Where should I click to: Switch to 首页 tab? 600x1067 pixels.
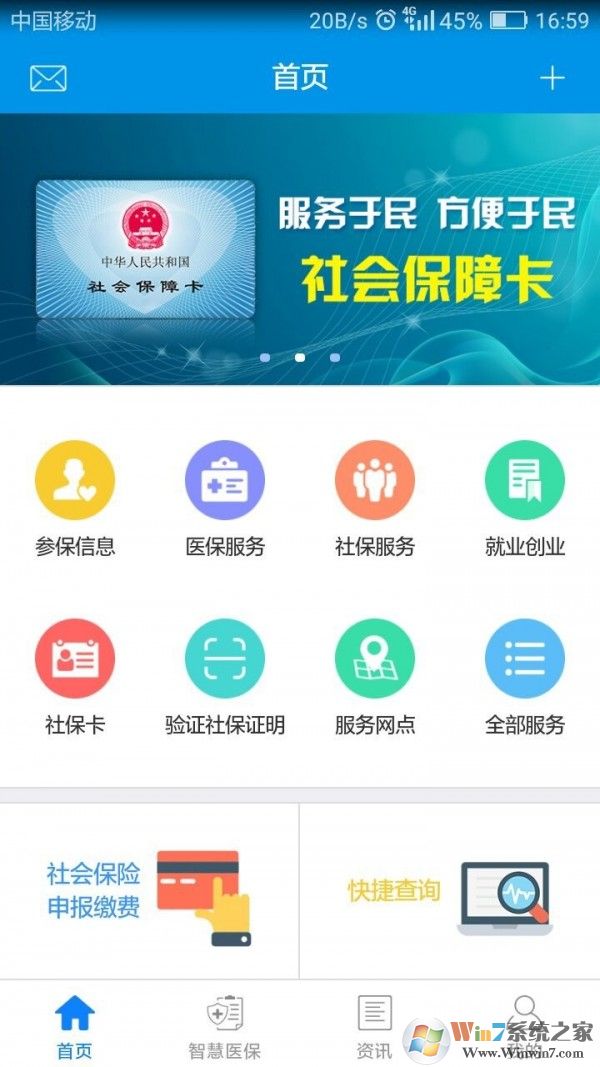75,1025
